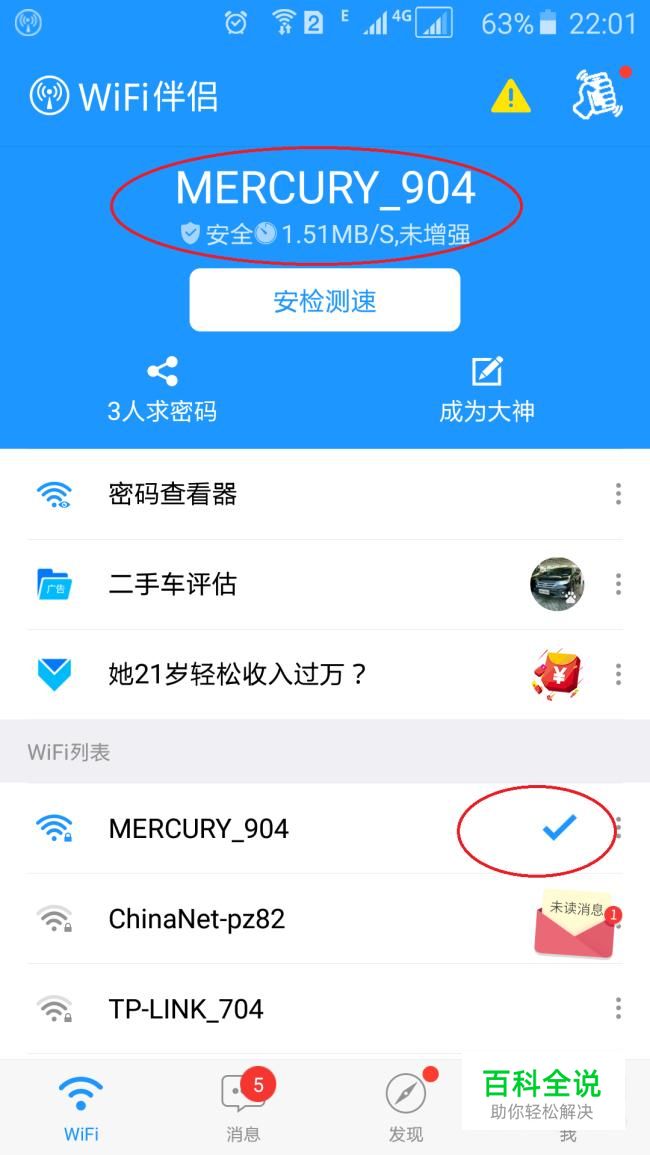The image size is (650, 1155).
Task: Open 她21岁轻松收入过万 promotion
Action: point(325,675)
